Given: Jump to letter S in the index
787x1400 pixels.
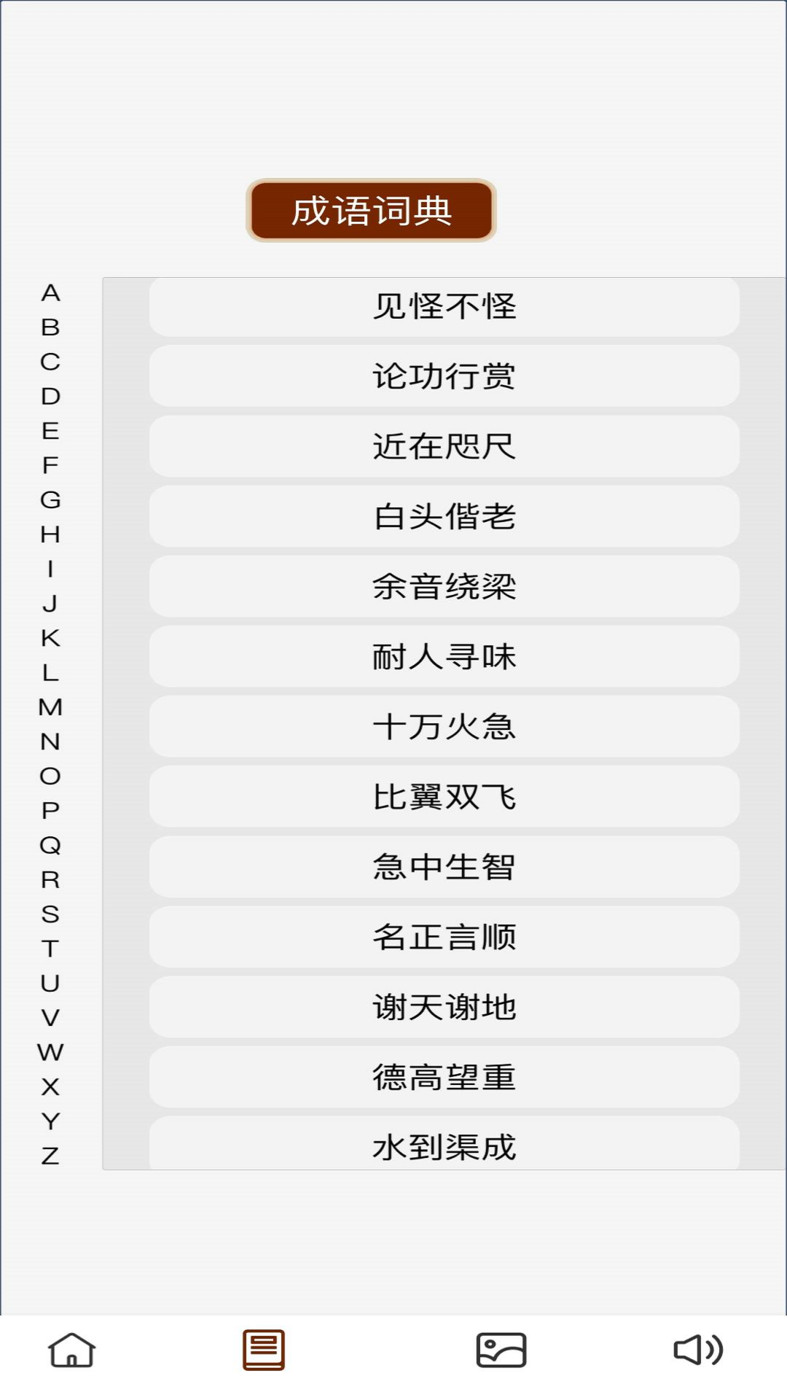Looking at the screenshot, I should point(50,914).
